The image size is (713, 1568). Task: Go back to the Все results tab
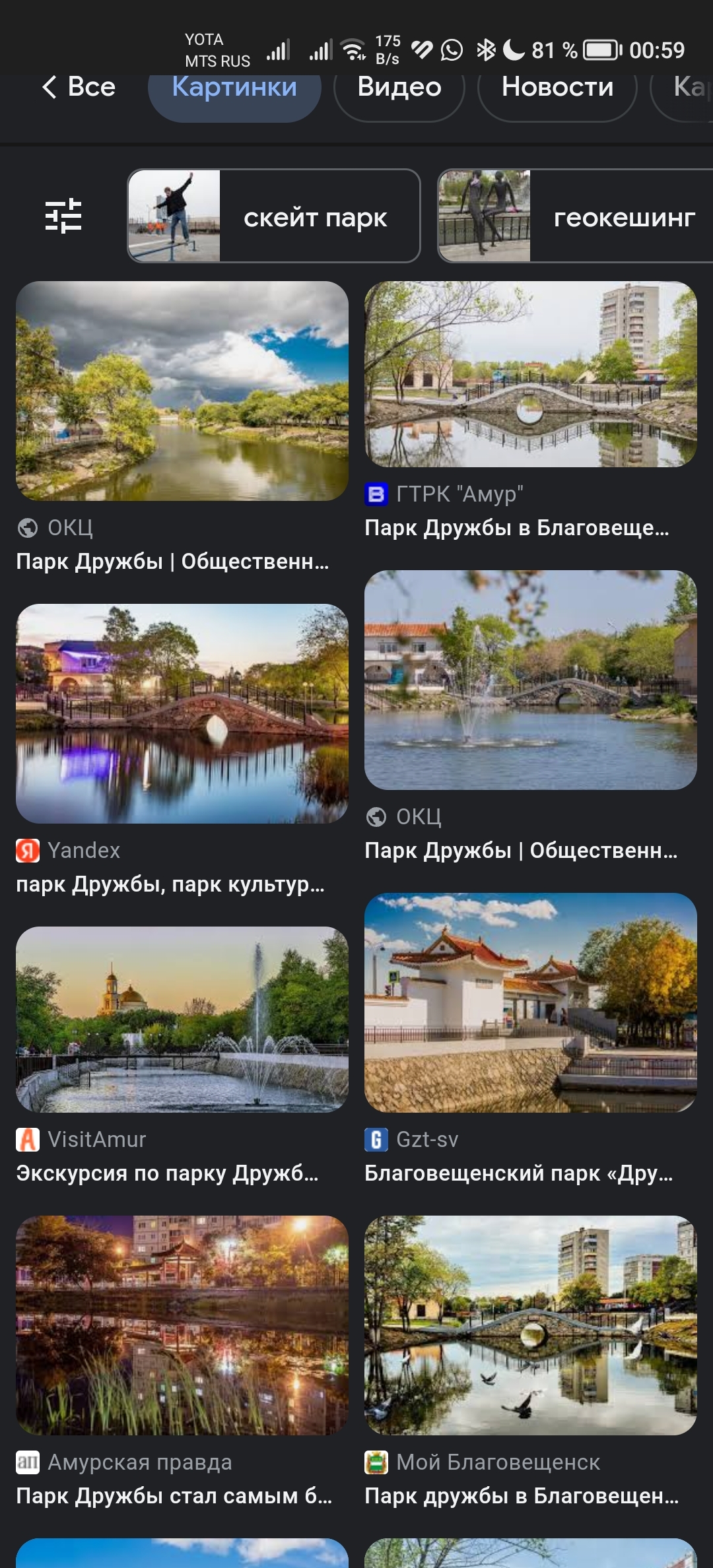[79, 88]
